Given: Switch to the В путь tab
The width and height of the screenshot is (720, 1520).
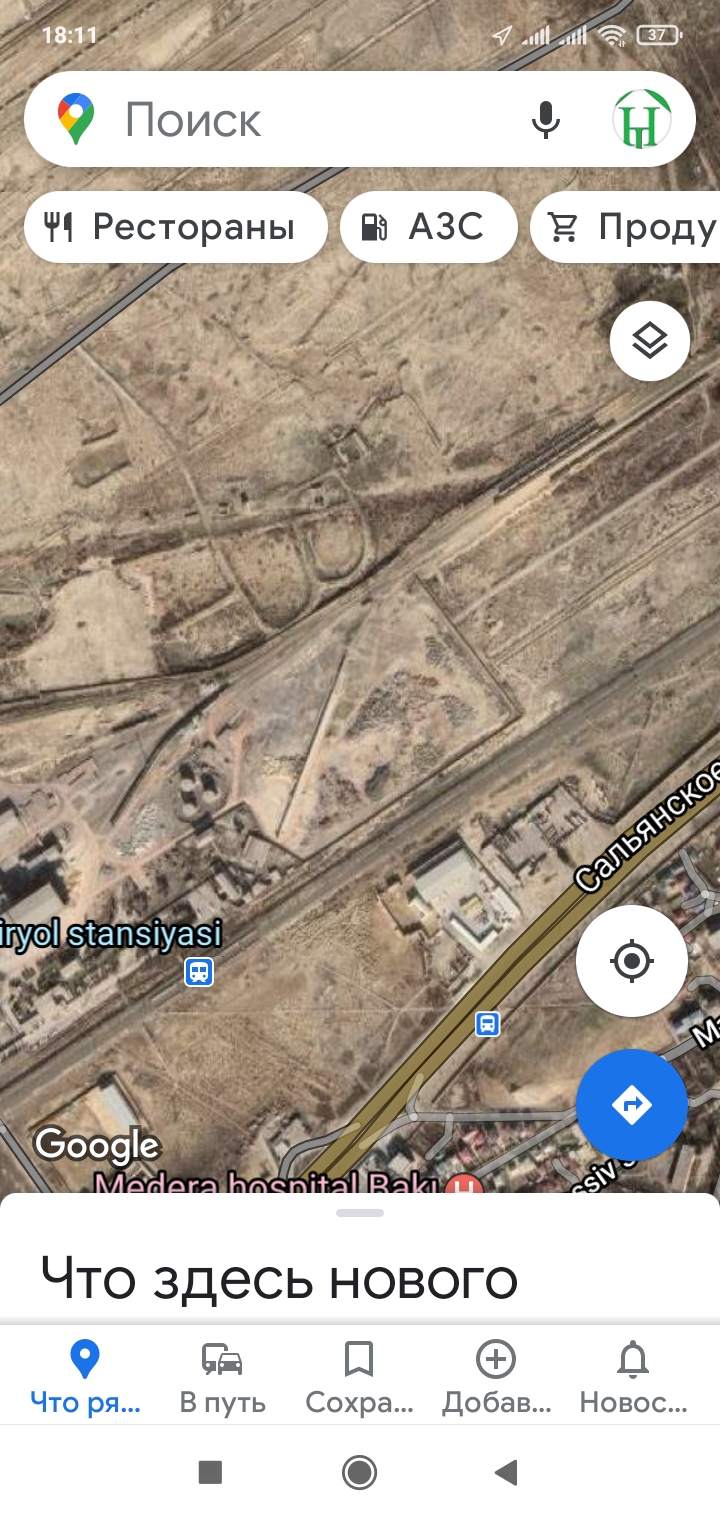Looking at the screenshot, I should 222,1378.
